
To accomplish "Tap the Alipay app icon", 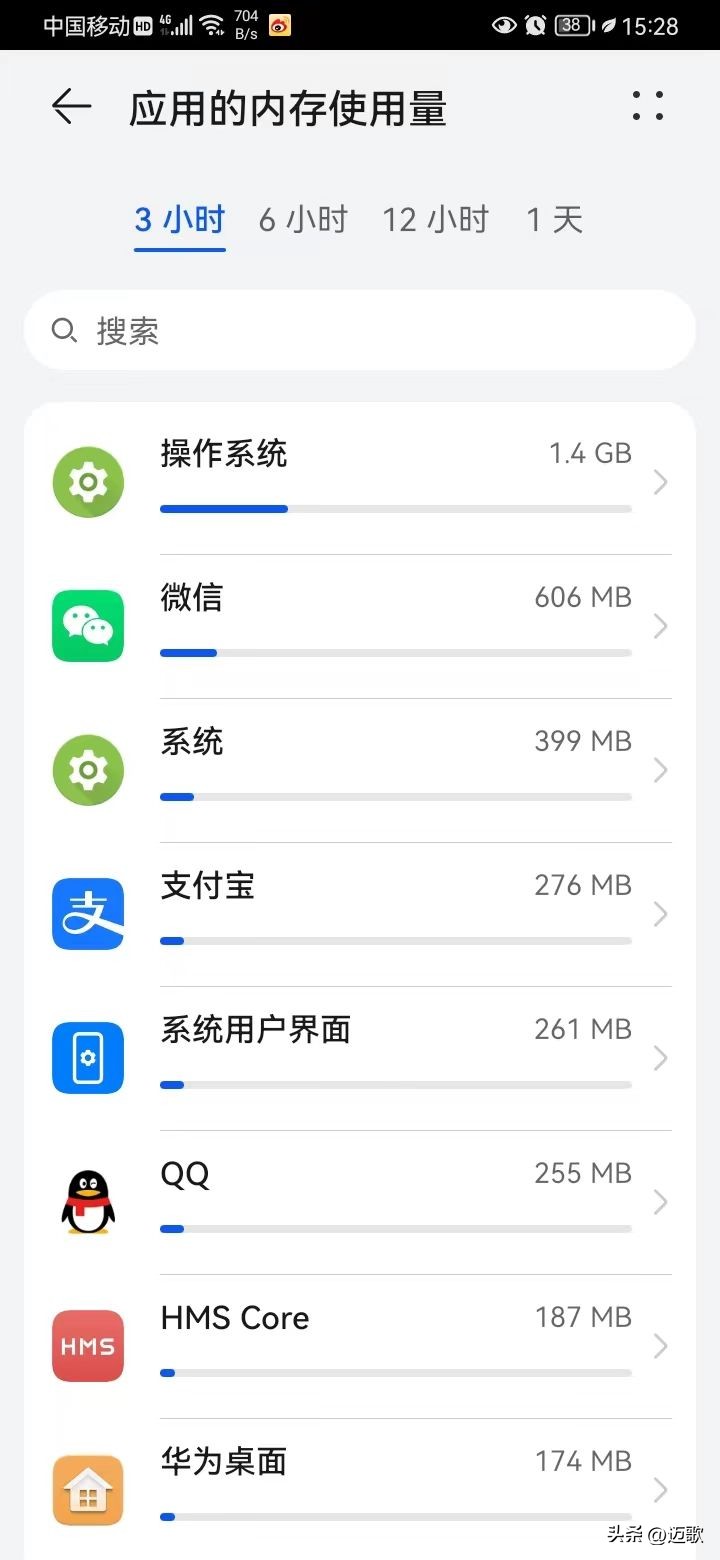I will (87, 913).
